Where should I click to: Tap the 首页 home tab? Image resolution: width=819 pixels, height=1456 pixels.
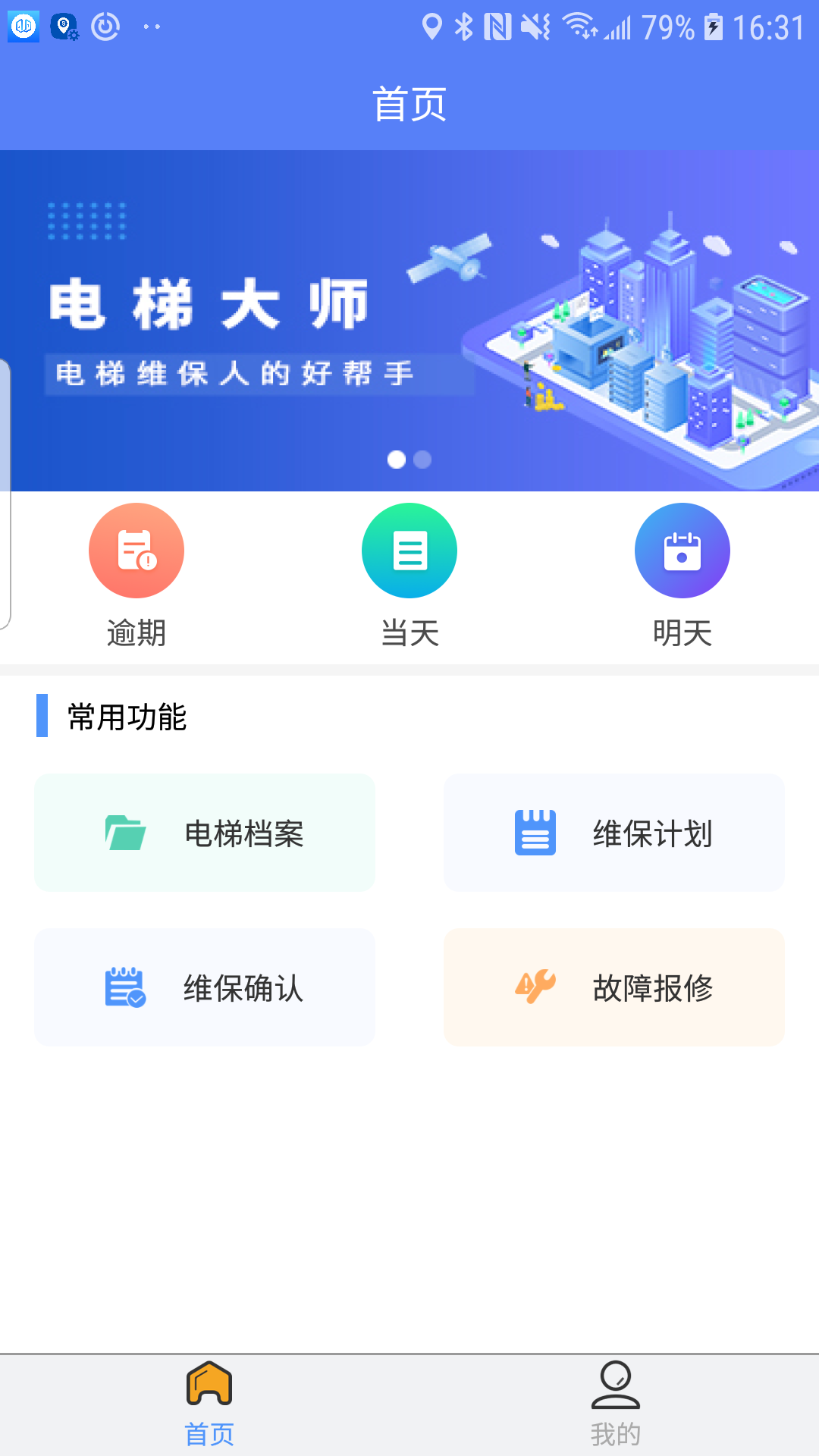[x=209, y=1404]
